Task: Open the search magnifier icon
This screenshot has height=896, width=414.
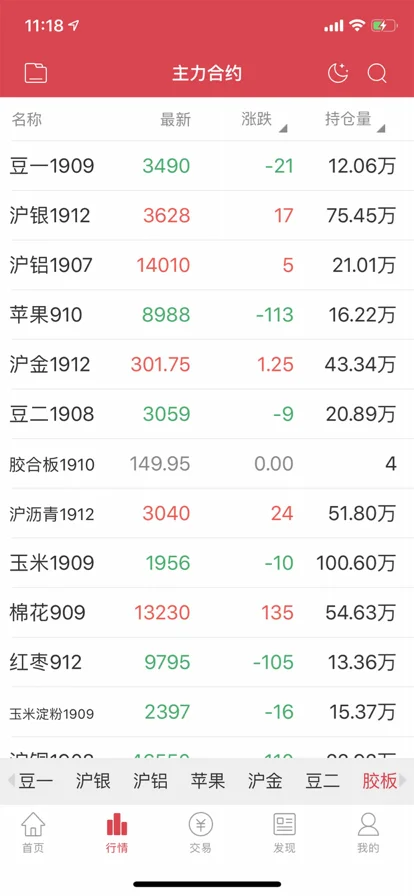Action: click(377, 73)
